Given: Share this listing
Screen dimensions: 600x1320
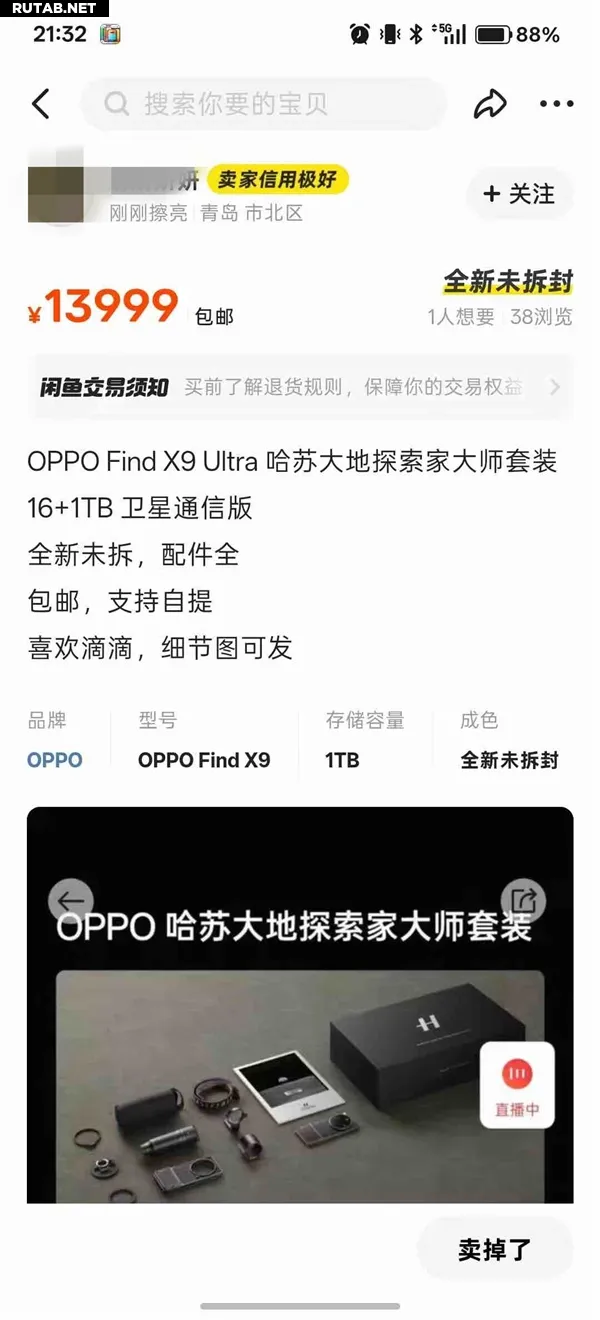Looking at the screenshot, I should pyautogui.click(x=490, y=104).
